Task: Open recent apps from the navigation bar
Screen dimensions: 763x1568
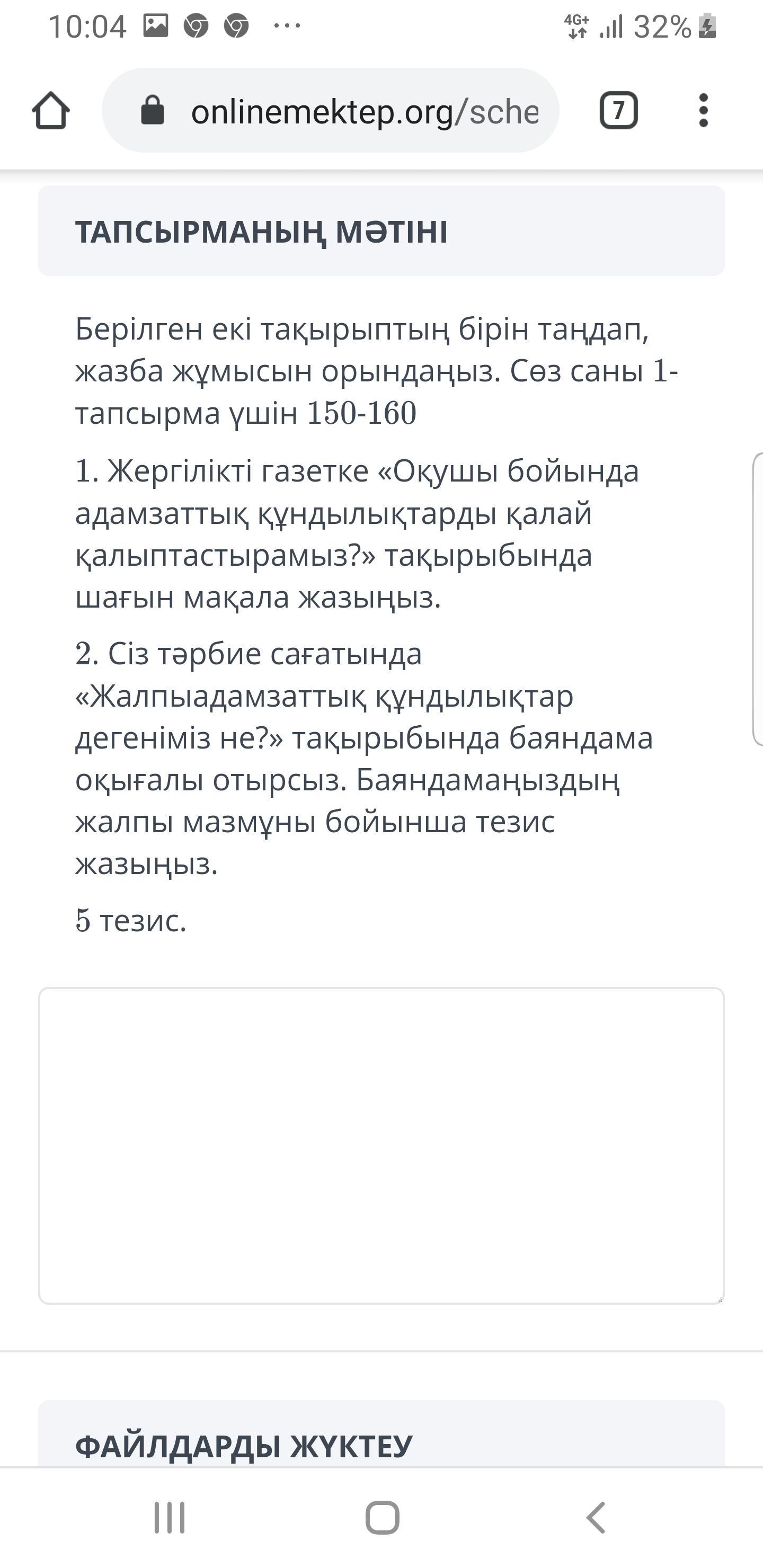Action: coord(169,1517)
